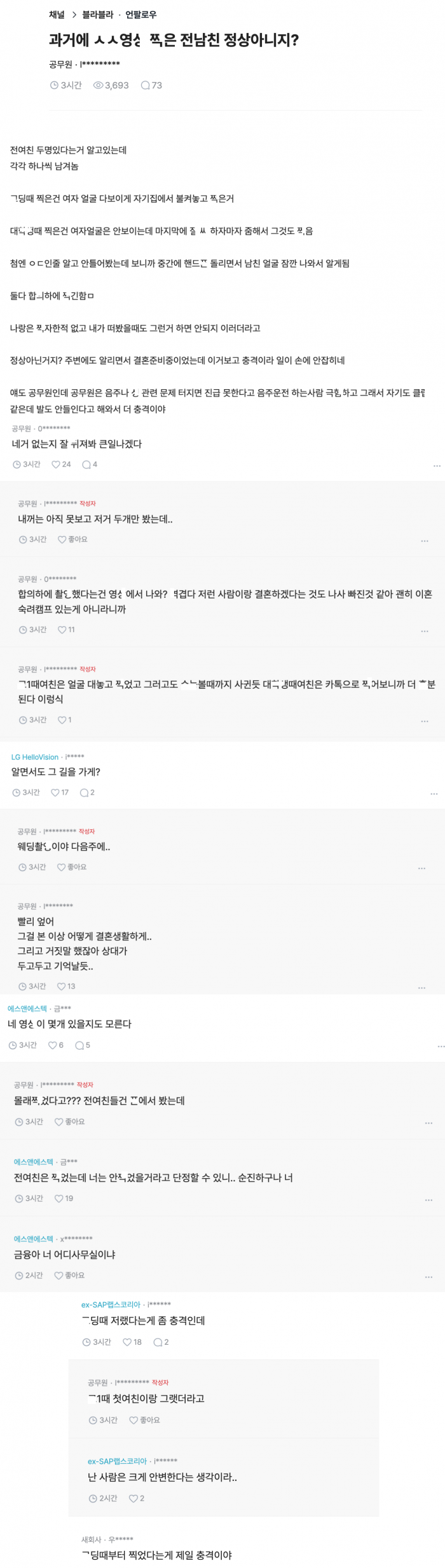This screenshot has height=1568, width=445.
Task: Like the comment '네거 없는지 잘 뒤져봐'
Action: [x=60, y=464]
